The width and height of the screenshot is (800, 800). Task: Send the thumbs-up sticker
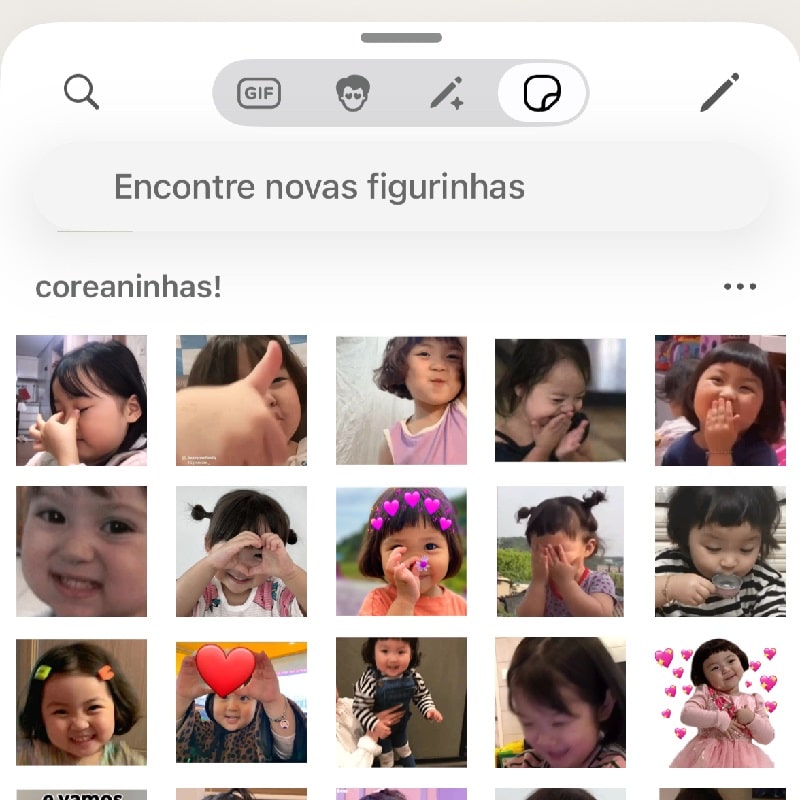tap(241, 400)
